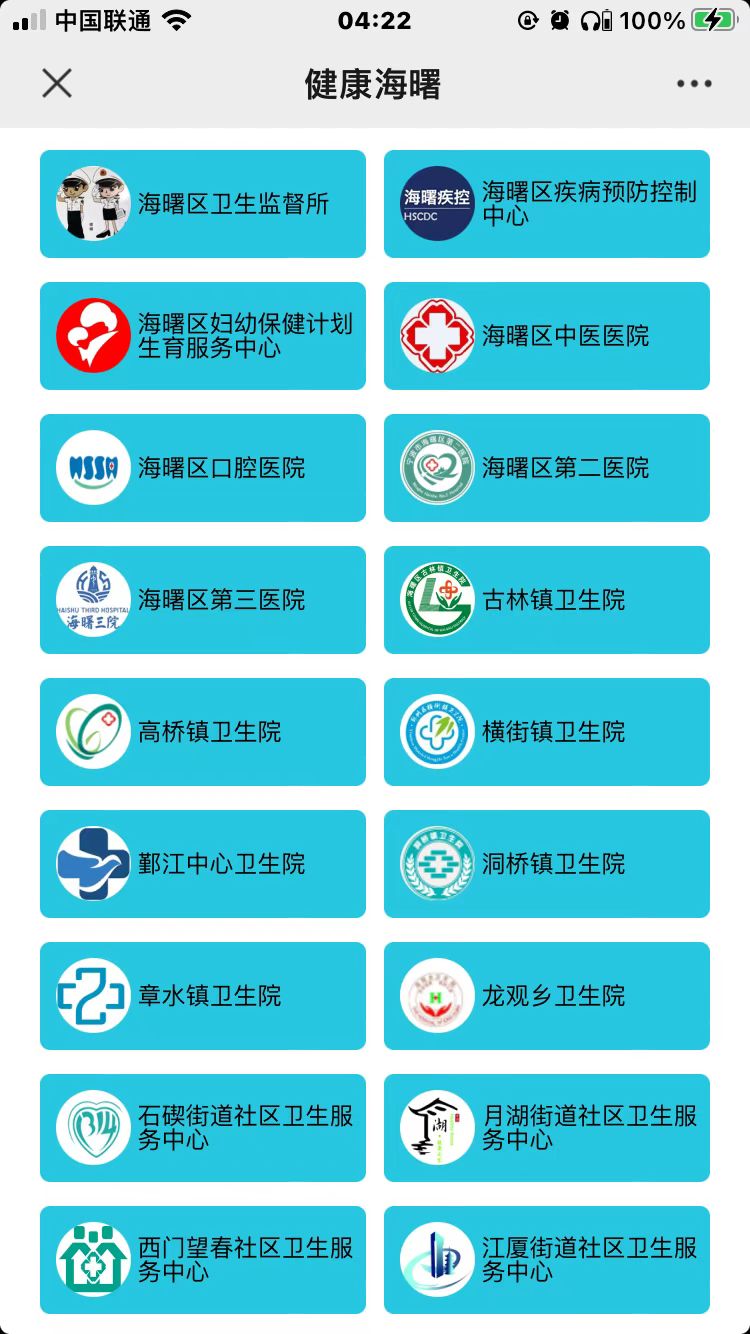The height and width of the screenshot is (1334, 750).
Task: Open 海曙区卫生监督所
Action: point(203,204)
